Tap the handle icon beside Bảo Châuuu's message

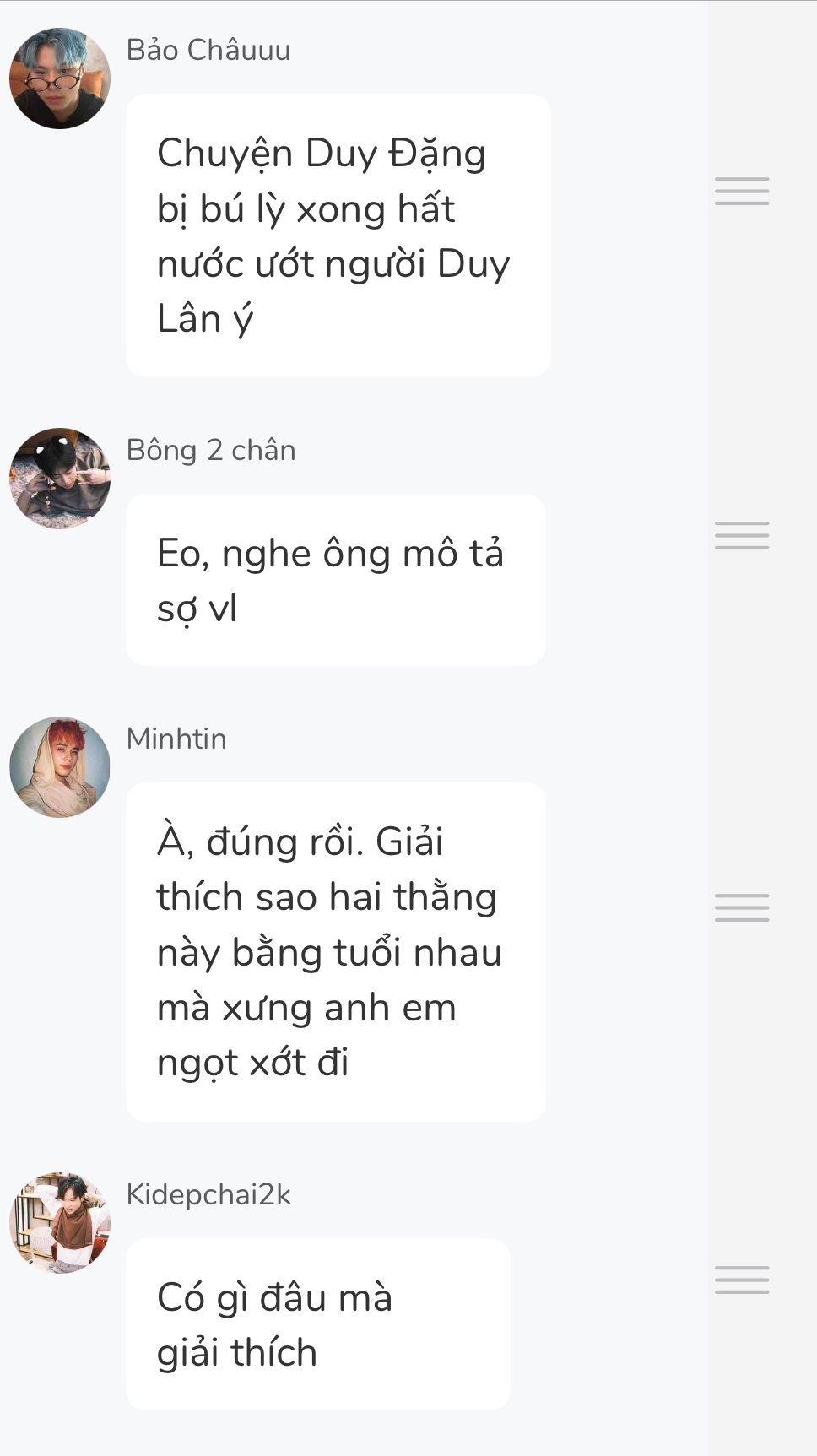pos(741,191)
